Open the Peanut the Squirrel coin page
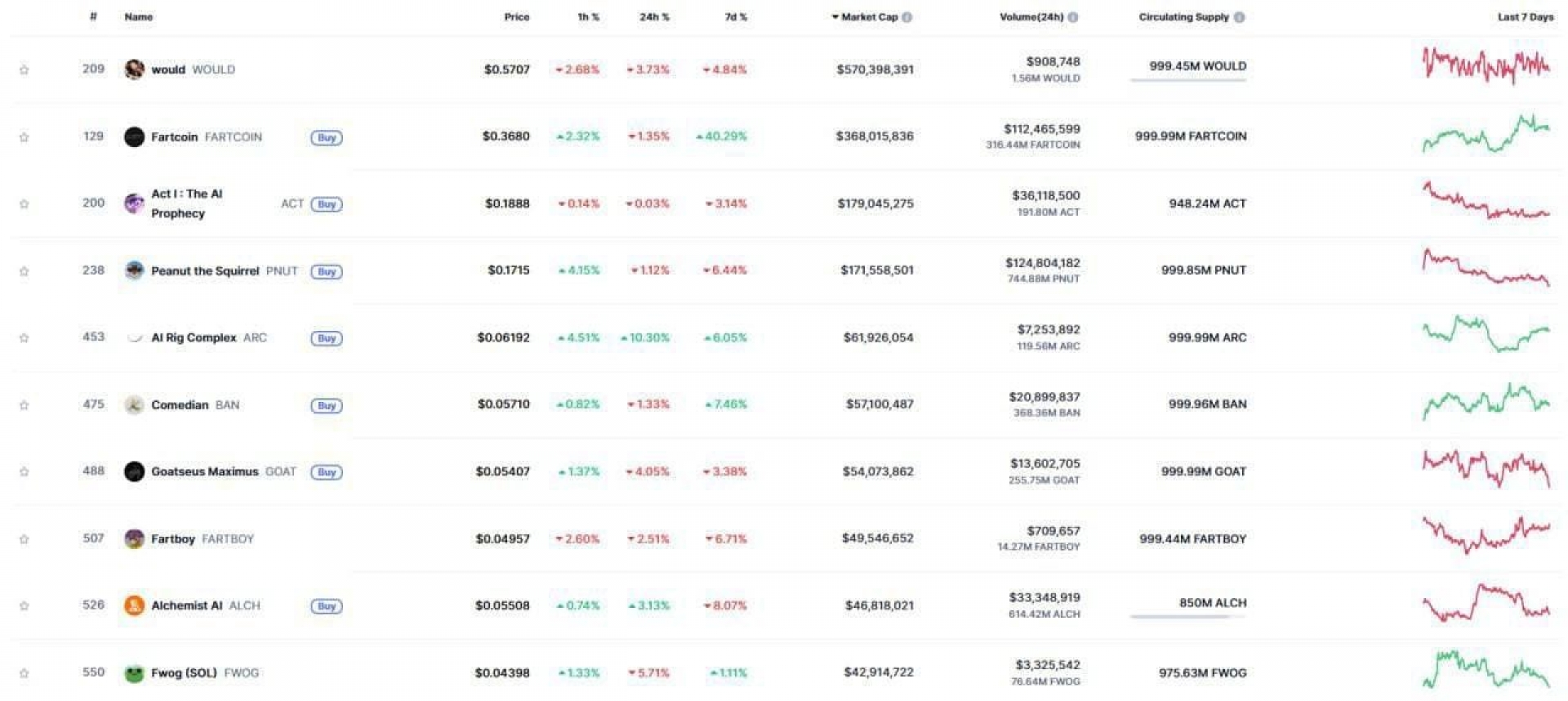 pyautogui.click(x=204, y=271)
